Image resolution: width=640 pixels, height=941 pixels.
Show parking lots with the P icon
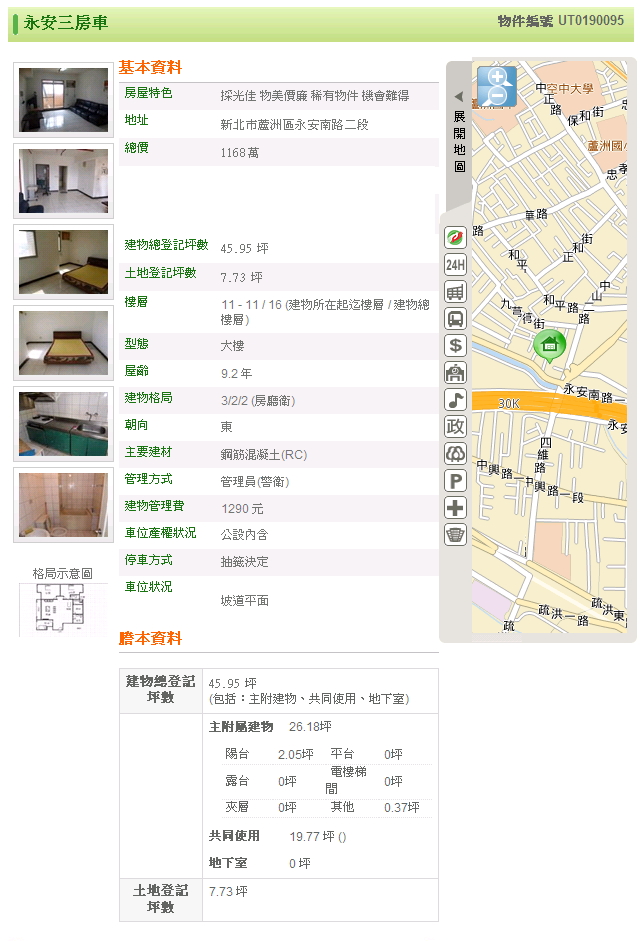pyautogui.click(x=455, y=481)
